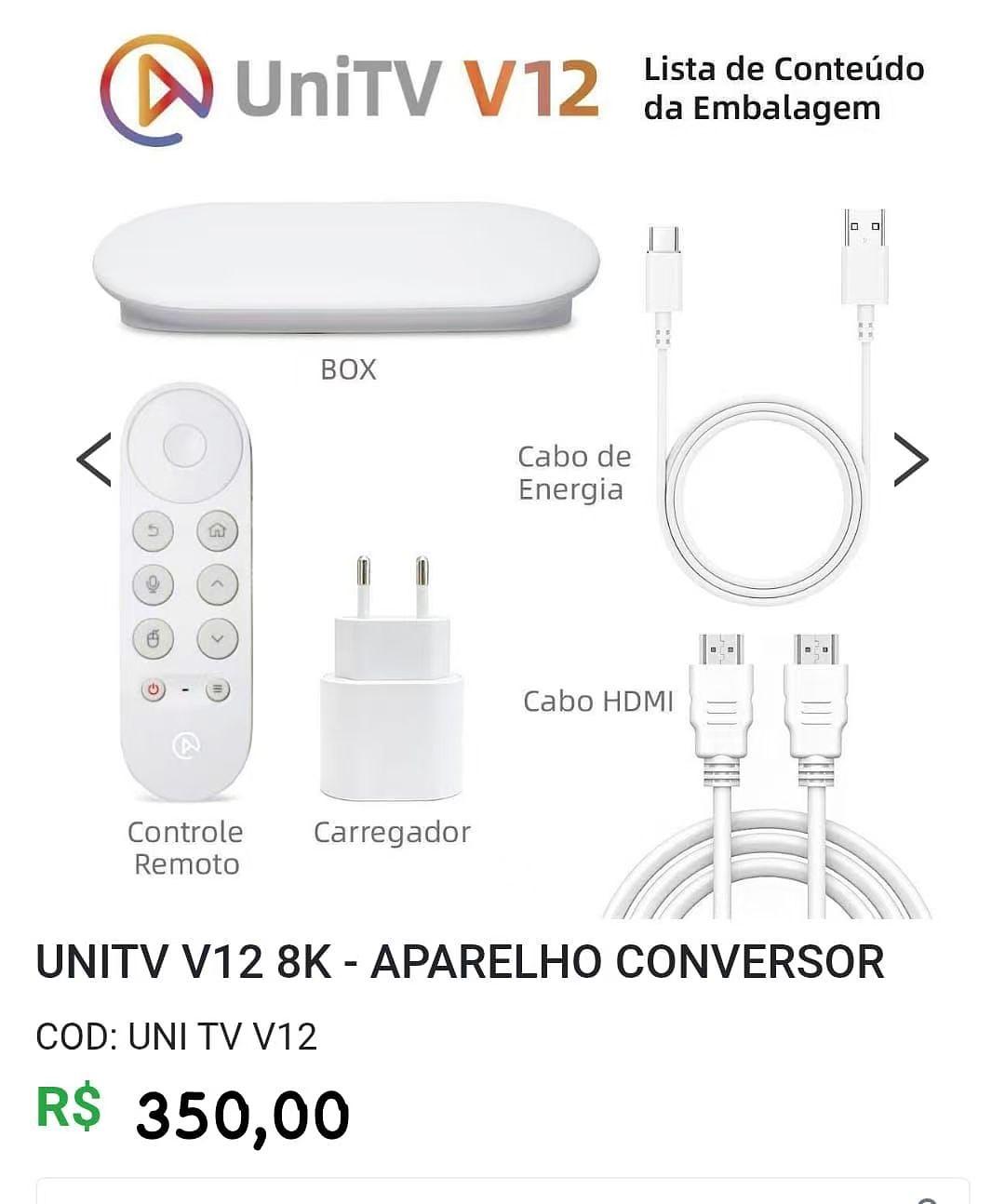Show the next product image

coord(910,459)
